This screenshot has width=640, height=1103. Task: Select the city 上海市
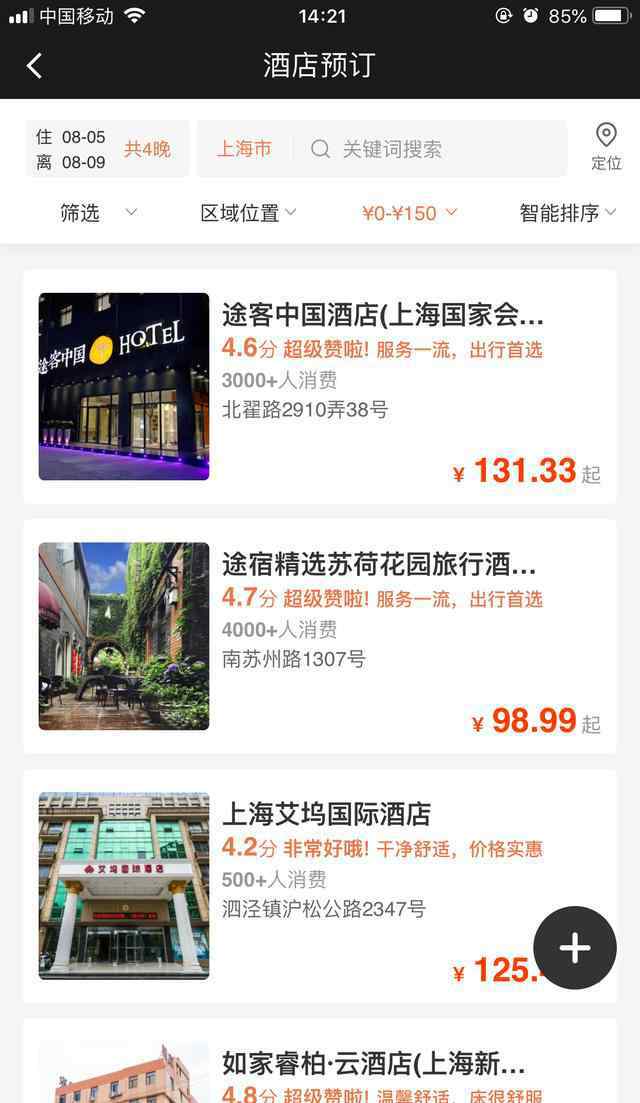pyautogui.click(x=245, y=149)
